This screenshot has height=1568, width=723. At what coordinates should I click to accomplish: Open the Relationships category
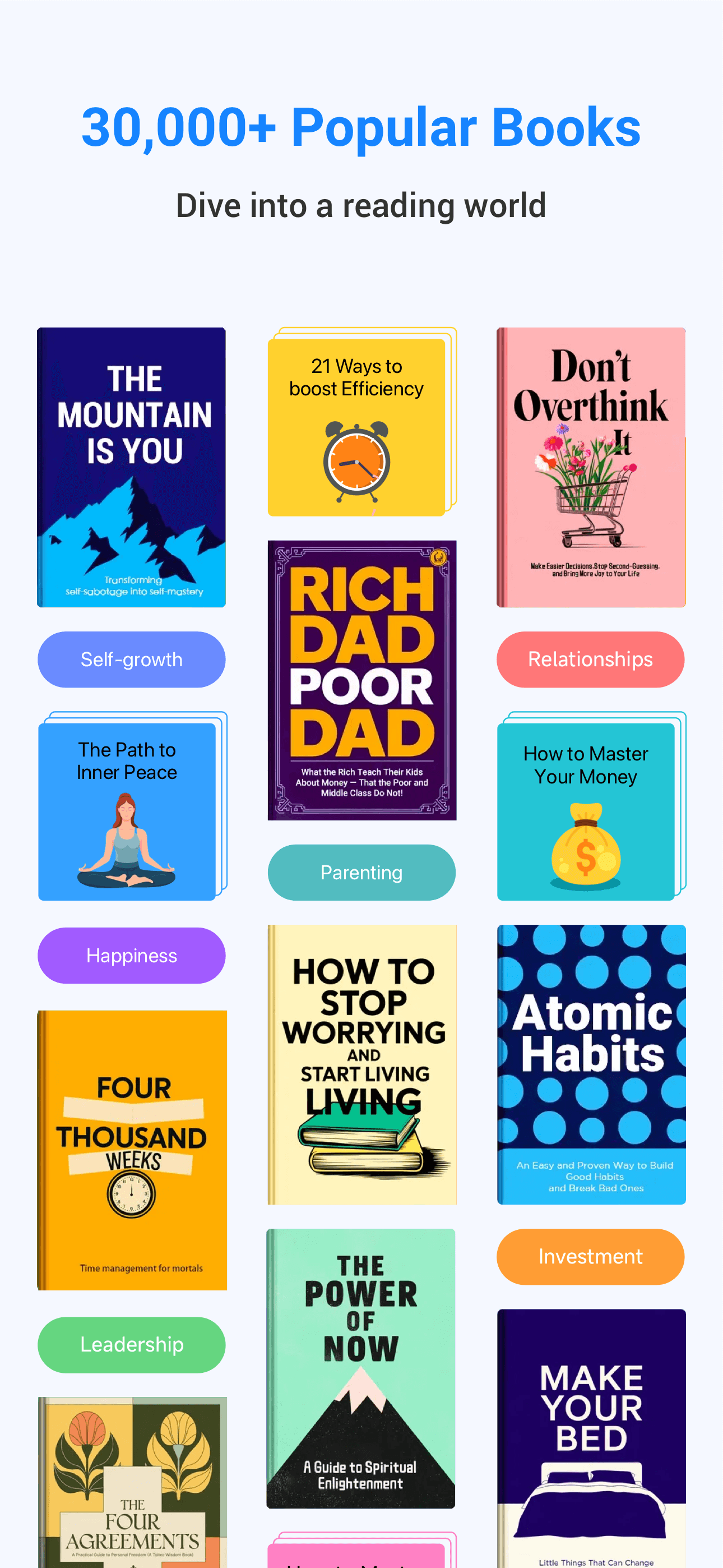click(x=590, y=659)
